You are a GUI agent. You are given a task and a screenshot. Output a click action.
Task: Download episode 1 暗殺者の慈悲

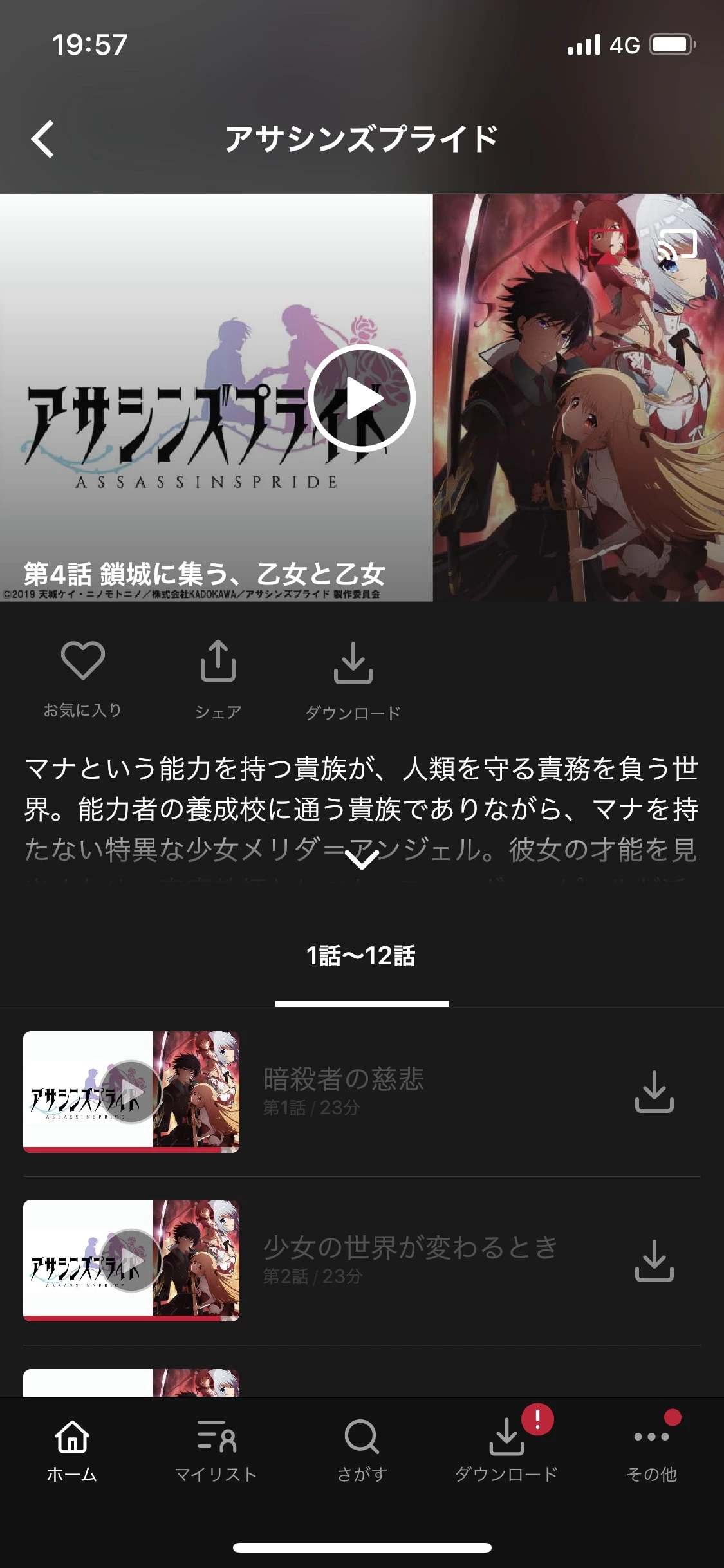(654, 1092)
